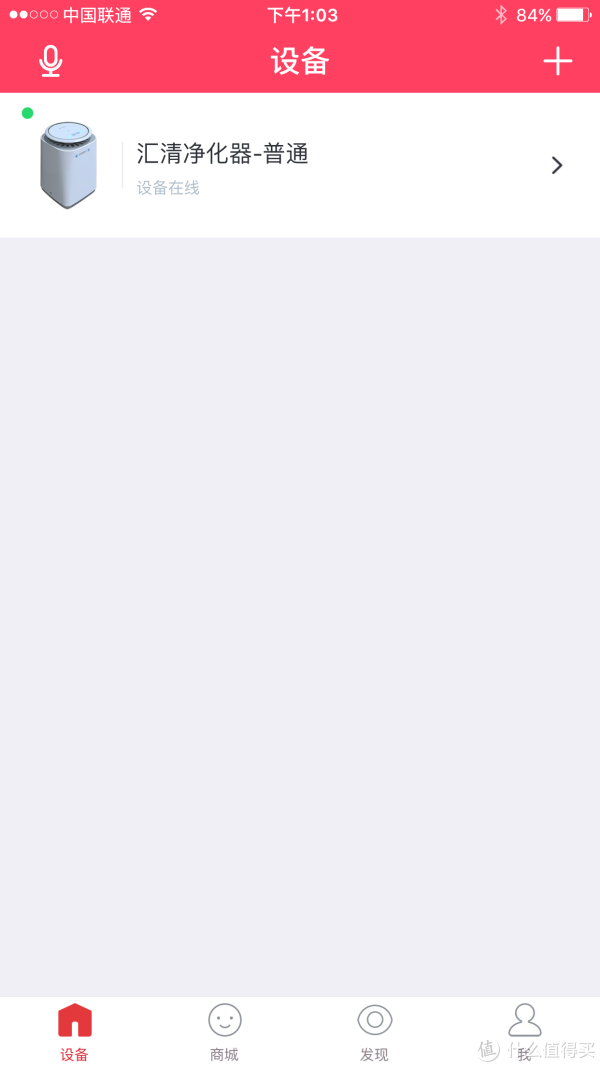The width and height of the screenshot is (600, 1067).
Task: Add a new device with plus icon
Action: coord(557,61)
